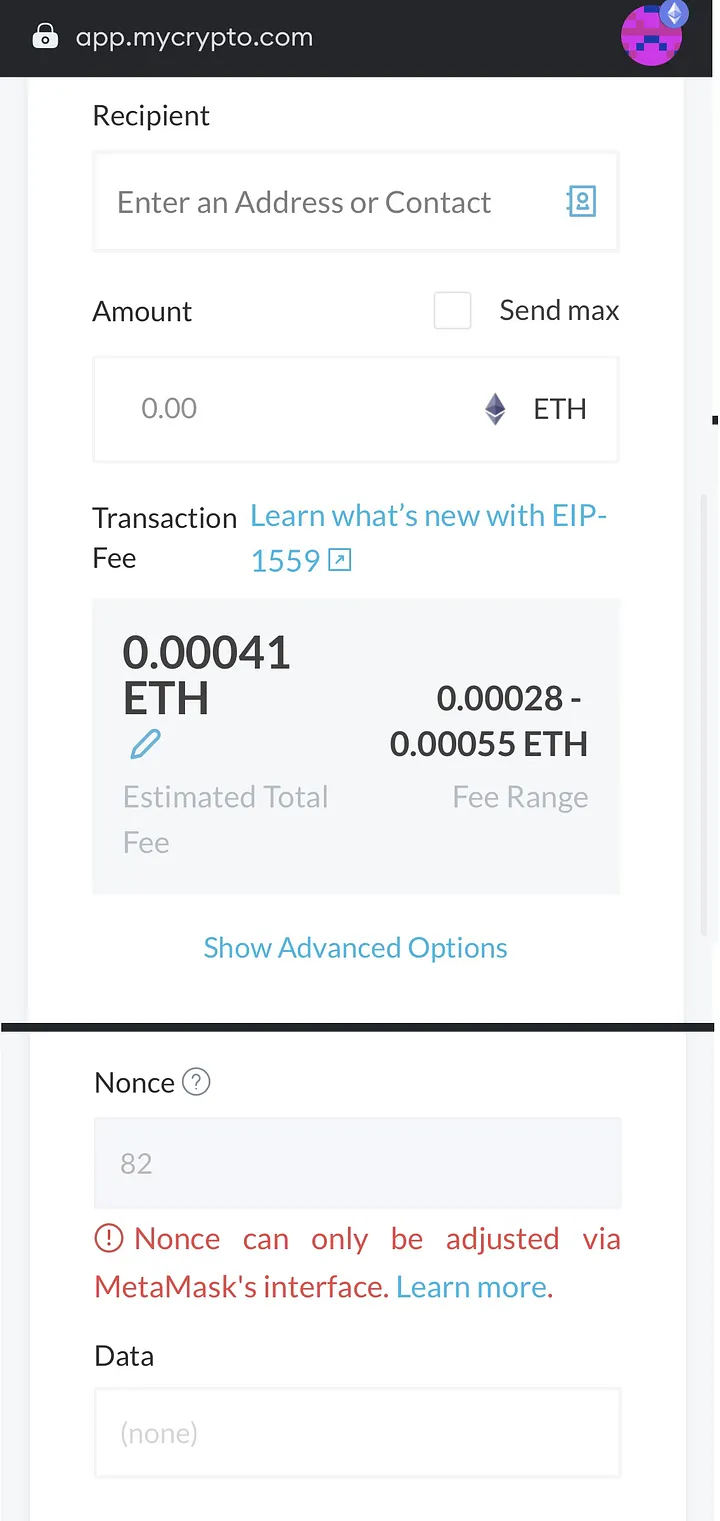The height and width of the screenshot is (1521, 720).
Task: Tap the Recipient address field
Action: click(x=320, y=203)
